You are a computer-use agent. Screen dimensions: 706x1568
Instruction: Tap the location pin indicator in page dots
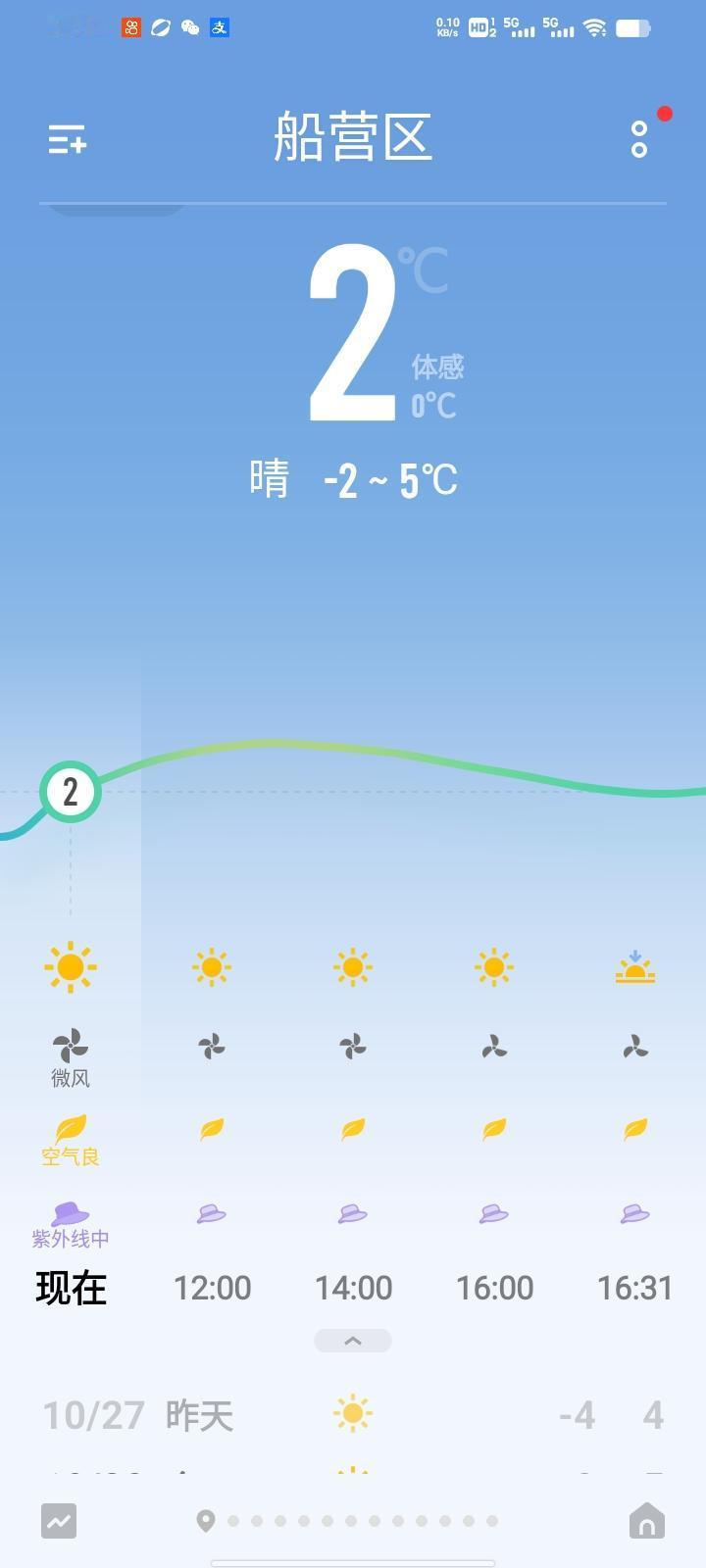(207, 1521)
